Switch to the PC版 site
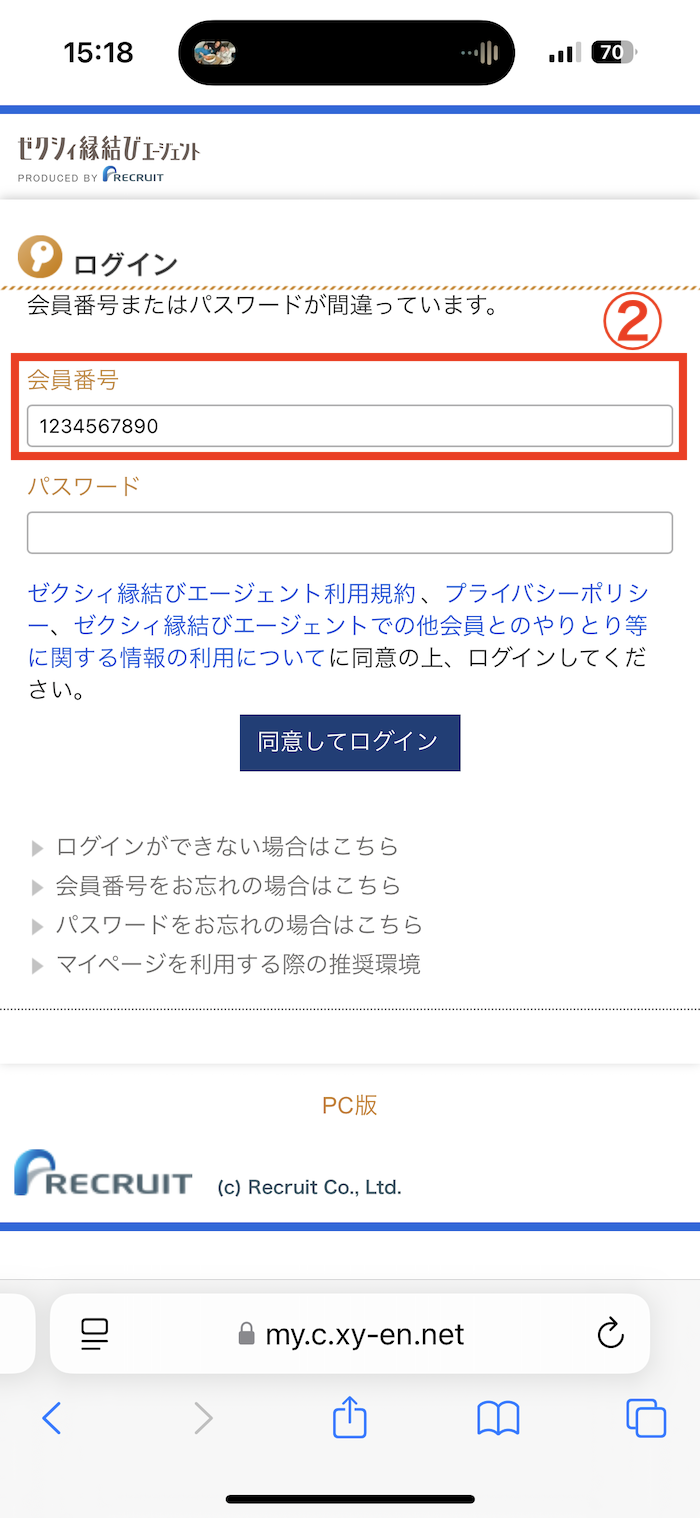The height and width of the screenshot is (1518, 700). [349, 1105]
